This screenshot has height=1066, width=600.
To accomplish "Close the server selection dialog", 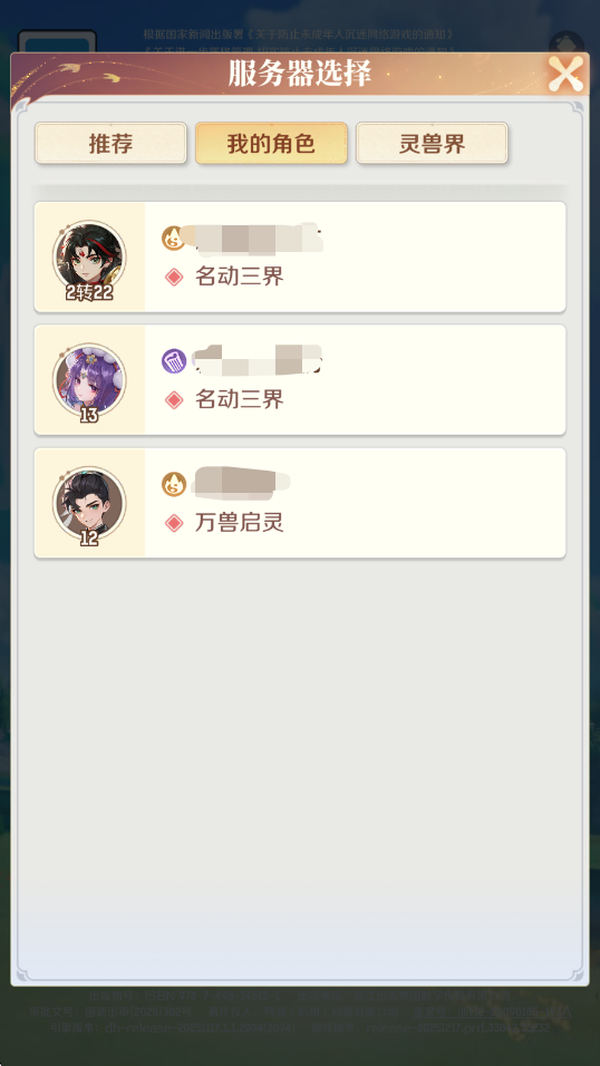I will (565, 74).
